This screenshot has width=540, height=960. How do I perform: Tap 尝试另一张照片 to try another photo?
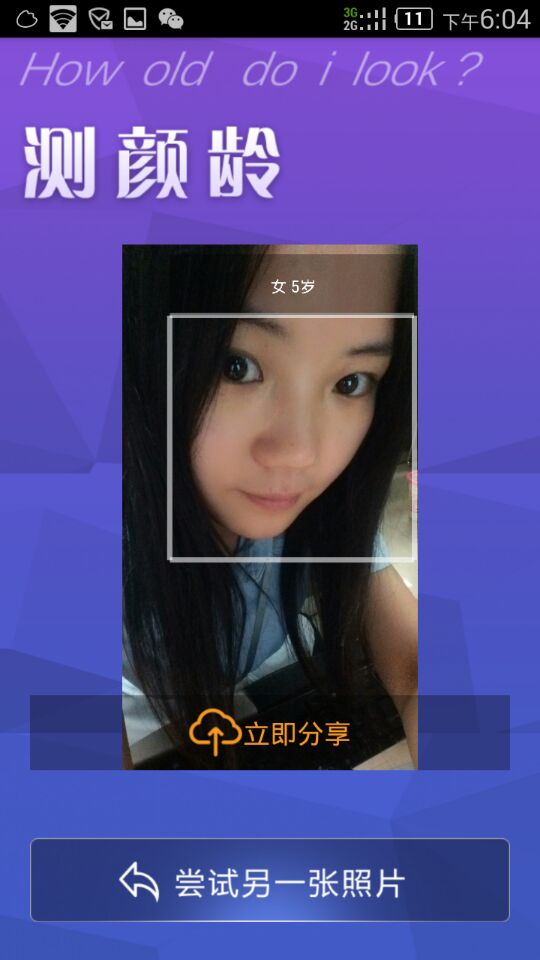(270, 880)
